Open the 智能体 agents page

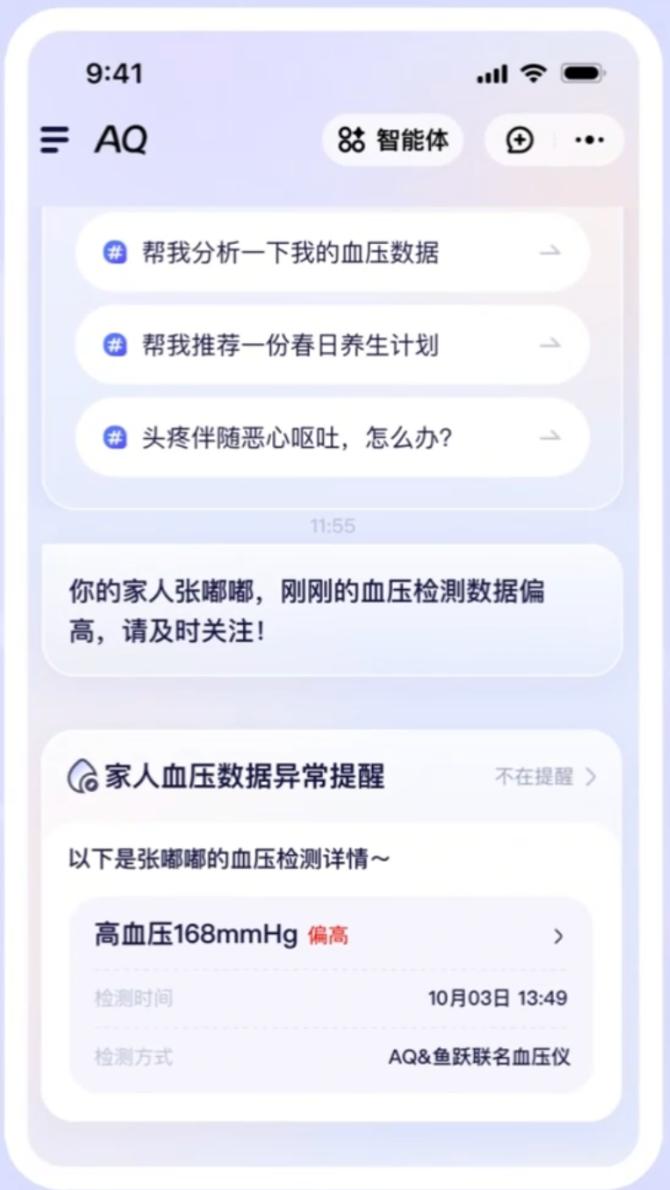pyautogui.click(x=393, y=140)
